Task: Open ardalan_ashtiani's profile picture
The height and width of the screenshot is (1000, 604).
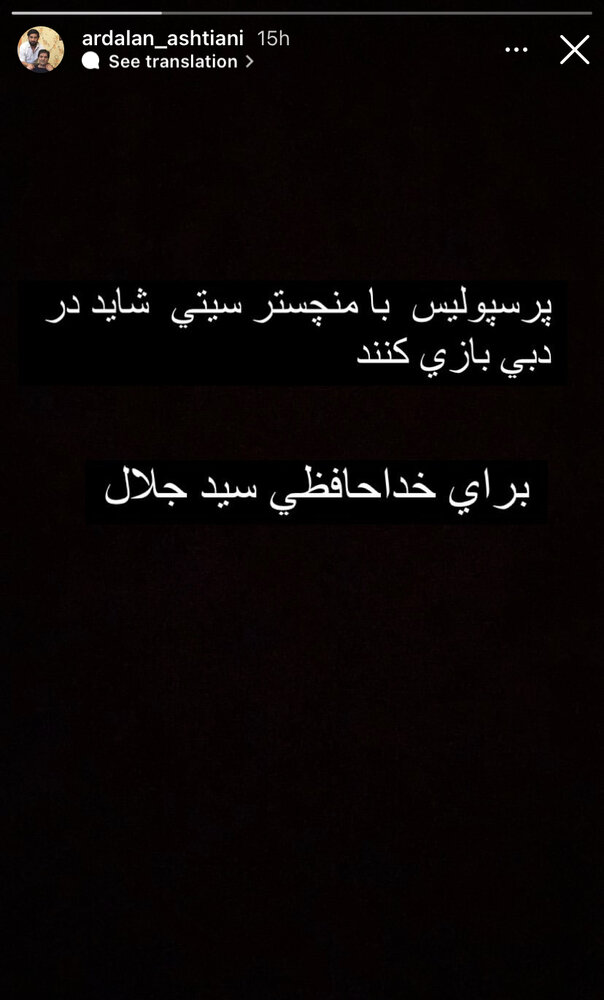Action: click(40, 50)
